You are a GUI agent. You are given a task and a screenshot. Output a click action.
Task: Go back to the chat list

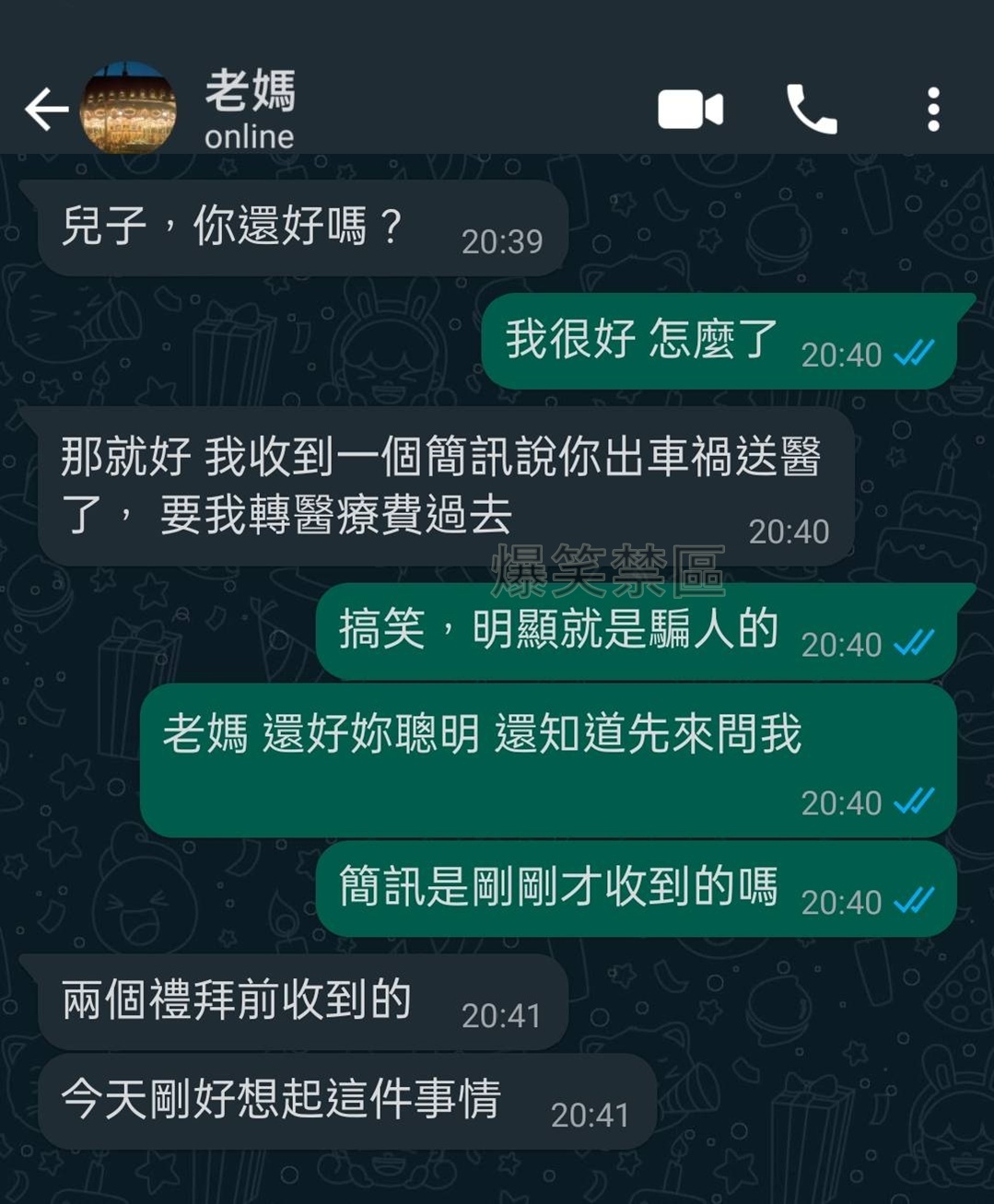click(46, 110)
